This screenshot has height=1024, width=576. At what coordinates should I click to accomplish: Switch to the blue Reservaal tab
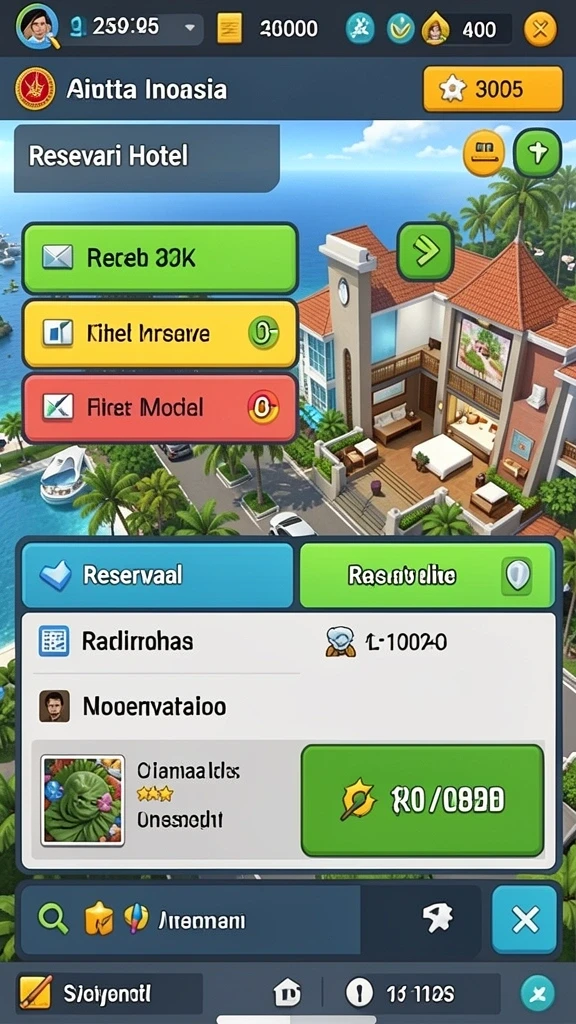[x=157, y=575]
